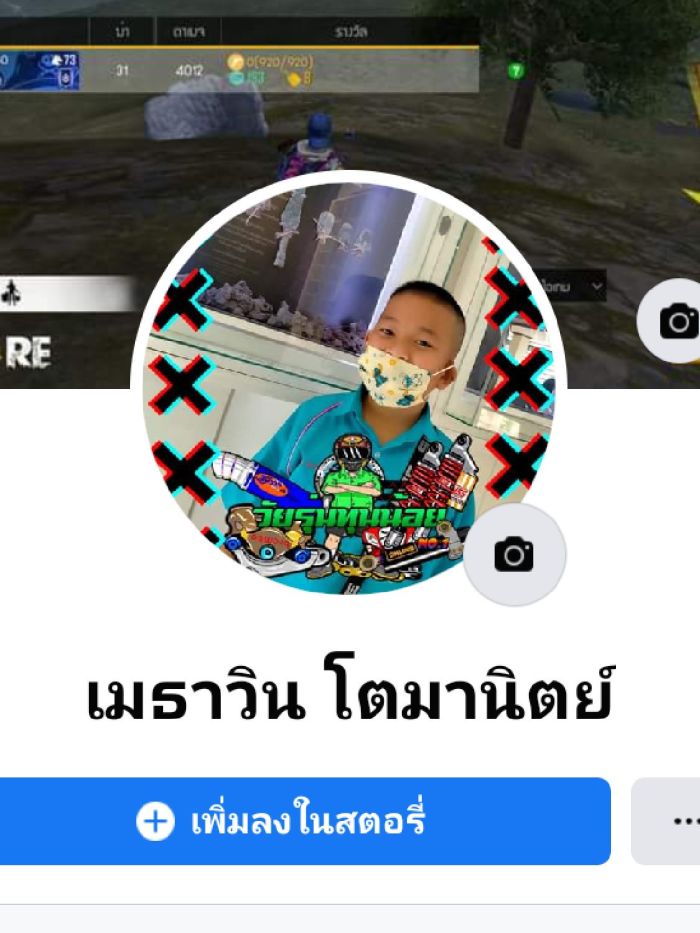Tap the เพิ่มลงในสตอรี่ button
This screenshot has width=700, height=933.
click(304, 821)
